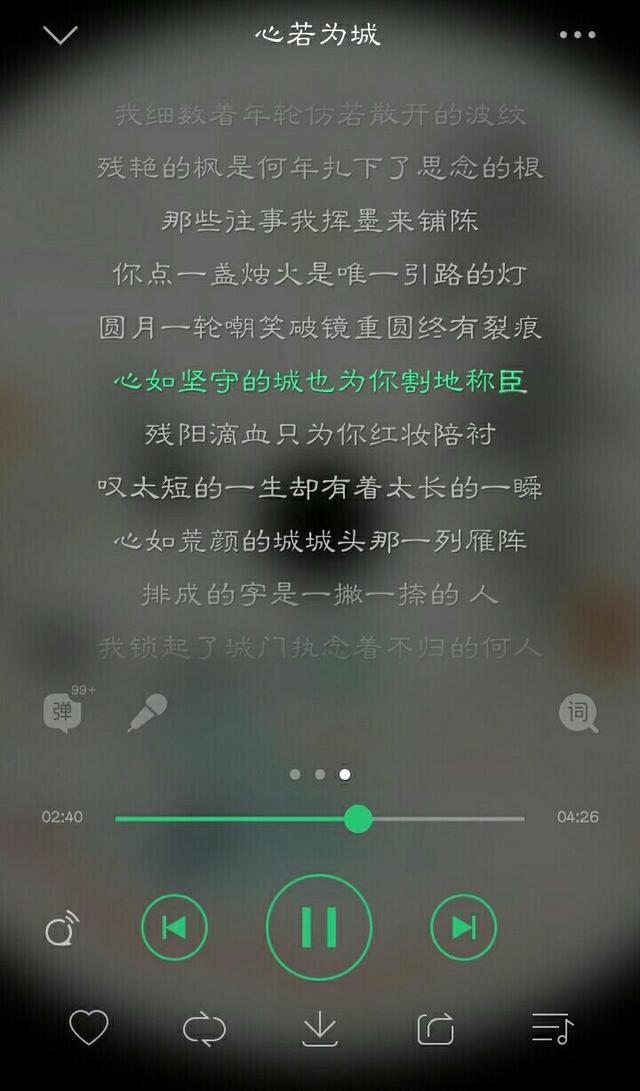Open the play queue list

click(x=552, y=1028)
